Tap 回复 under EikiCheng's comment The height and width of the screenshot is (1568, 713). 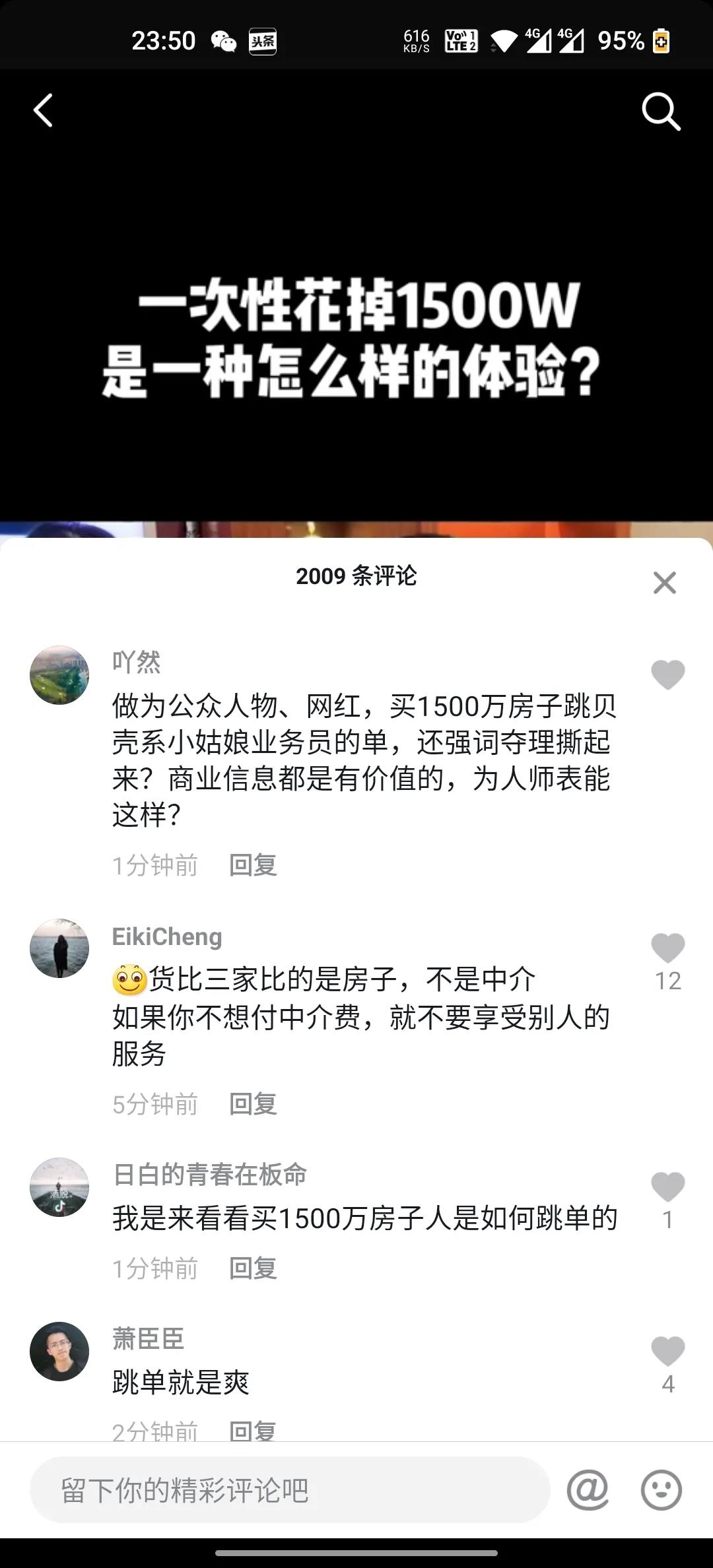[x=253, y=1103]
